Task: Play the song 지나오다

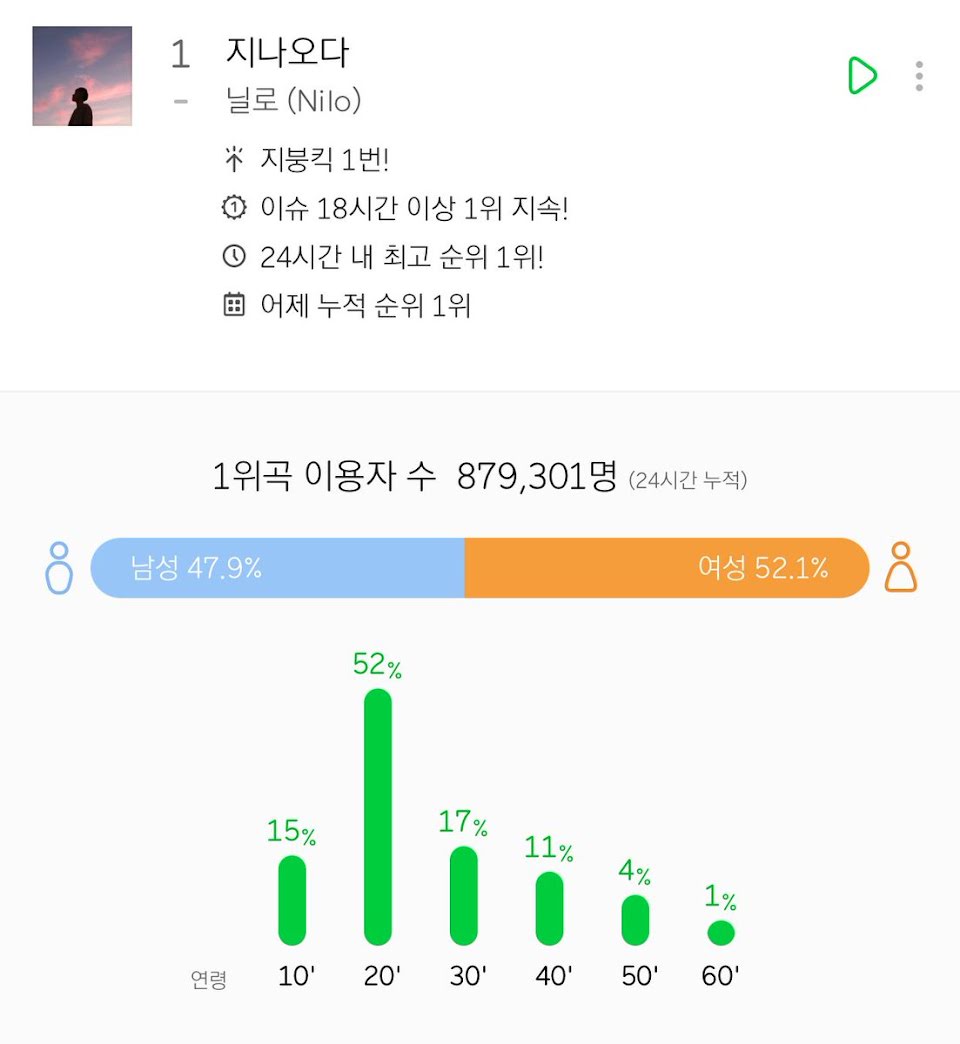Action: pos(861,76)
